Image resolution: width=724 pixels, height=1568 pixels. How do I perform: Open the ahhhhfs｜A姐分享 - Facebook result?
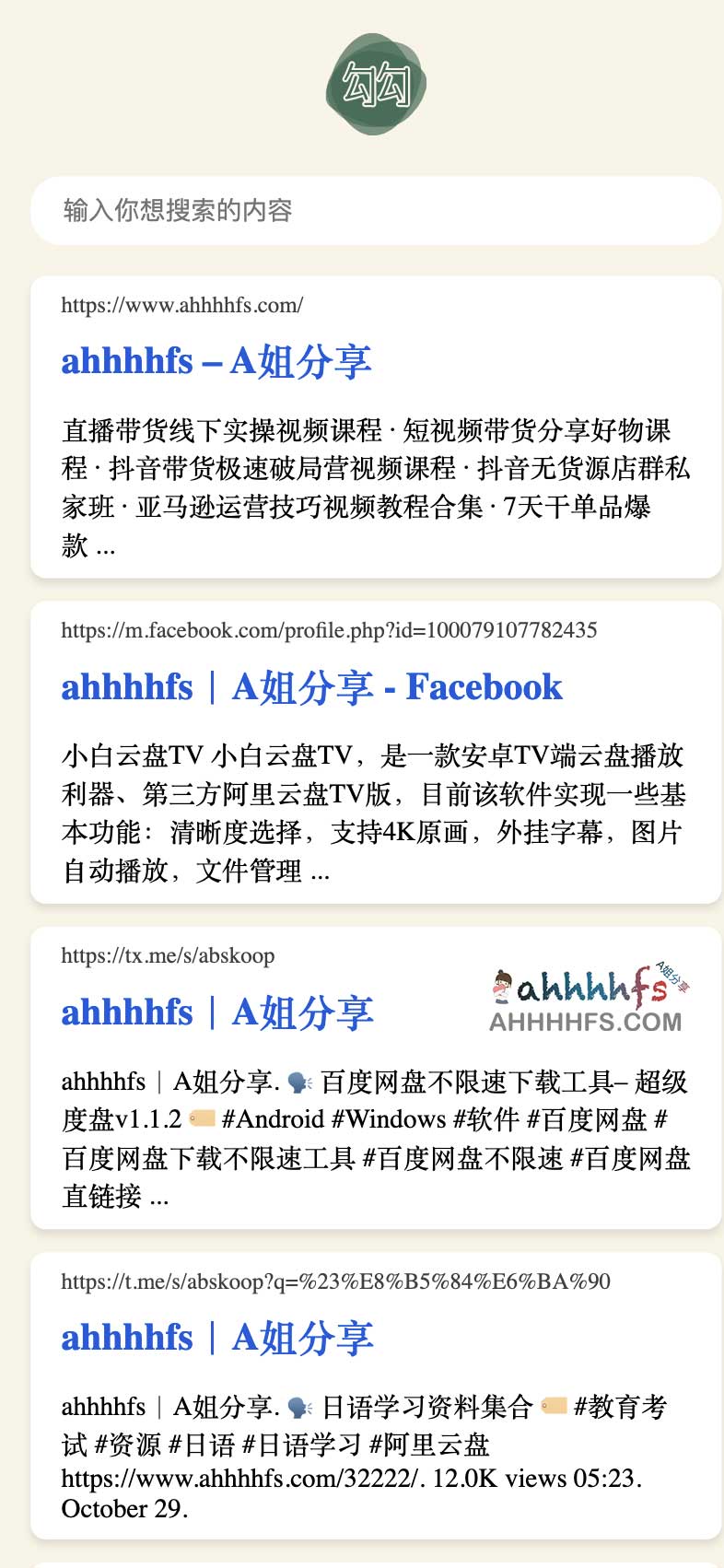[x=310, y=686]
